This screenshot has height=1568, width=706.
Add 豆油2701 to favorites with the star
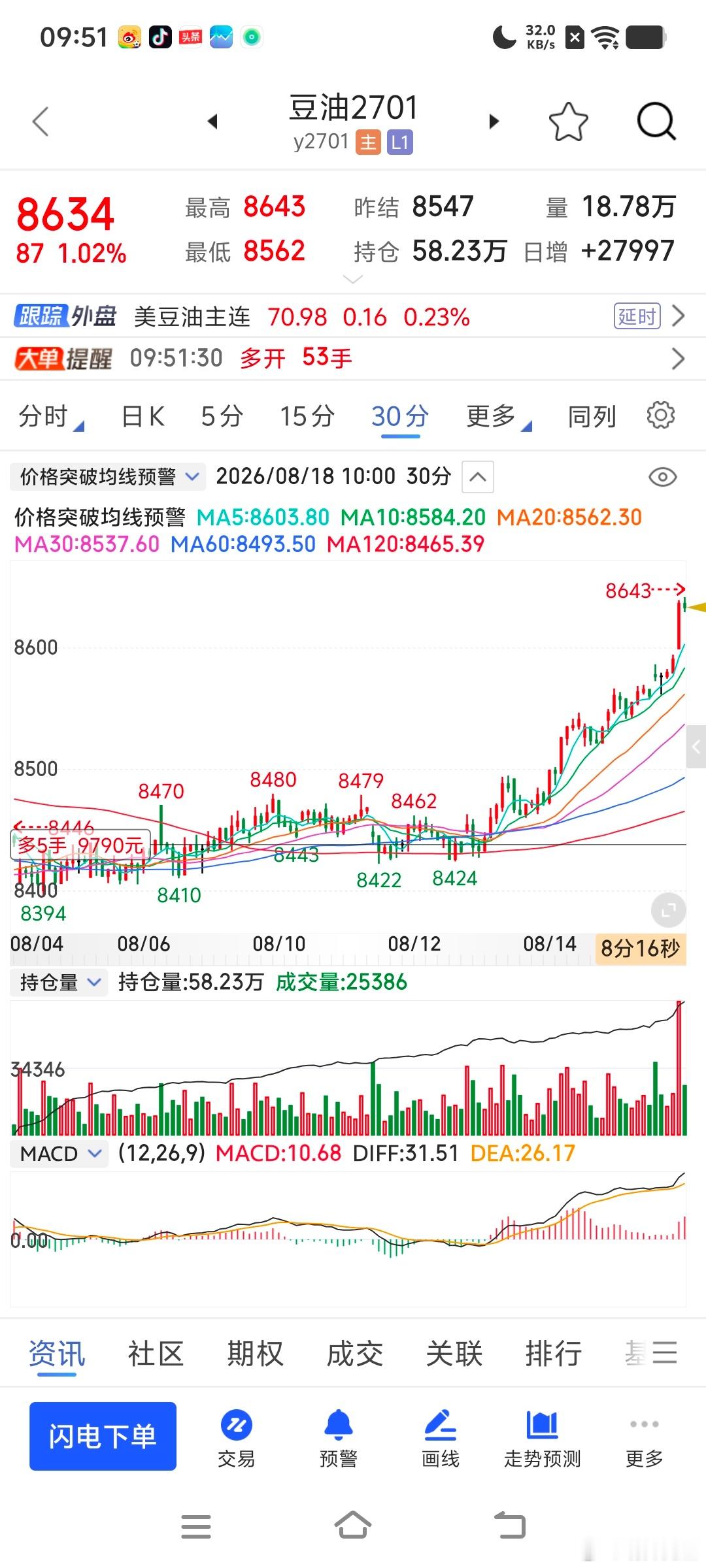click(x=568, y=122)
